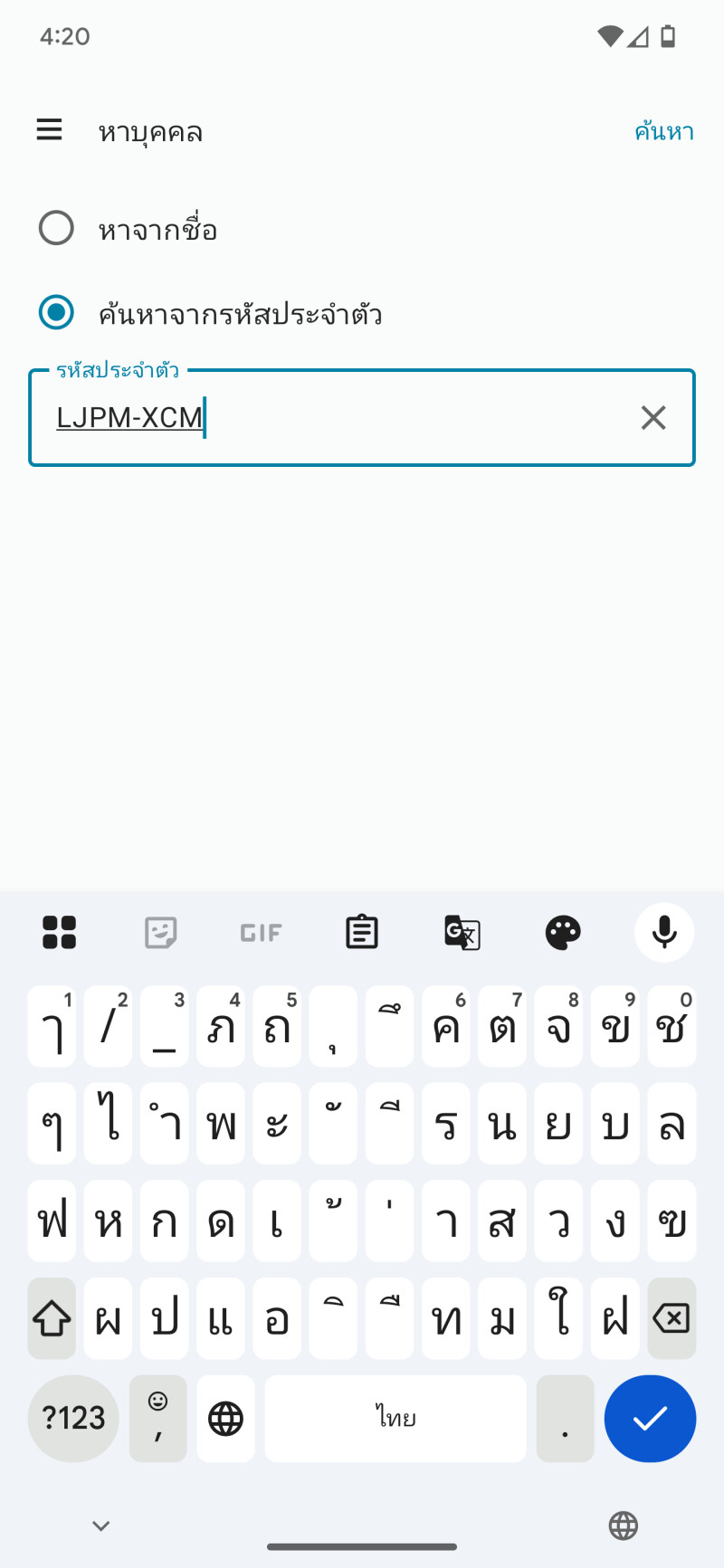724x1568 pixels.
Task: Open the GIF keyboard panel
Action: (x=261, y=932)
